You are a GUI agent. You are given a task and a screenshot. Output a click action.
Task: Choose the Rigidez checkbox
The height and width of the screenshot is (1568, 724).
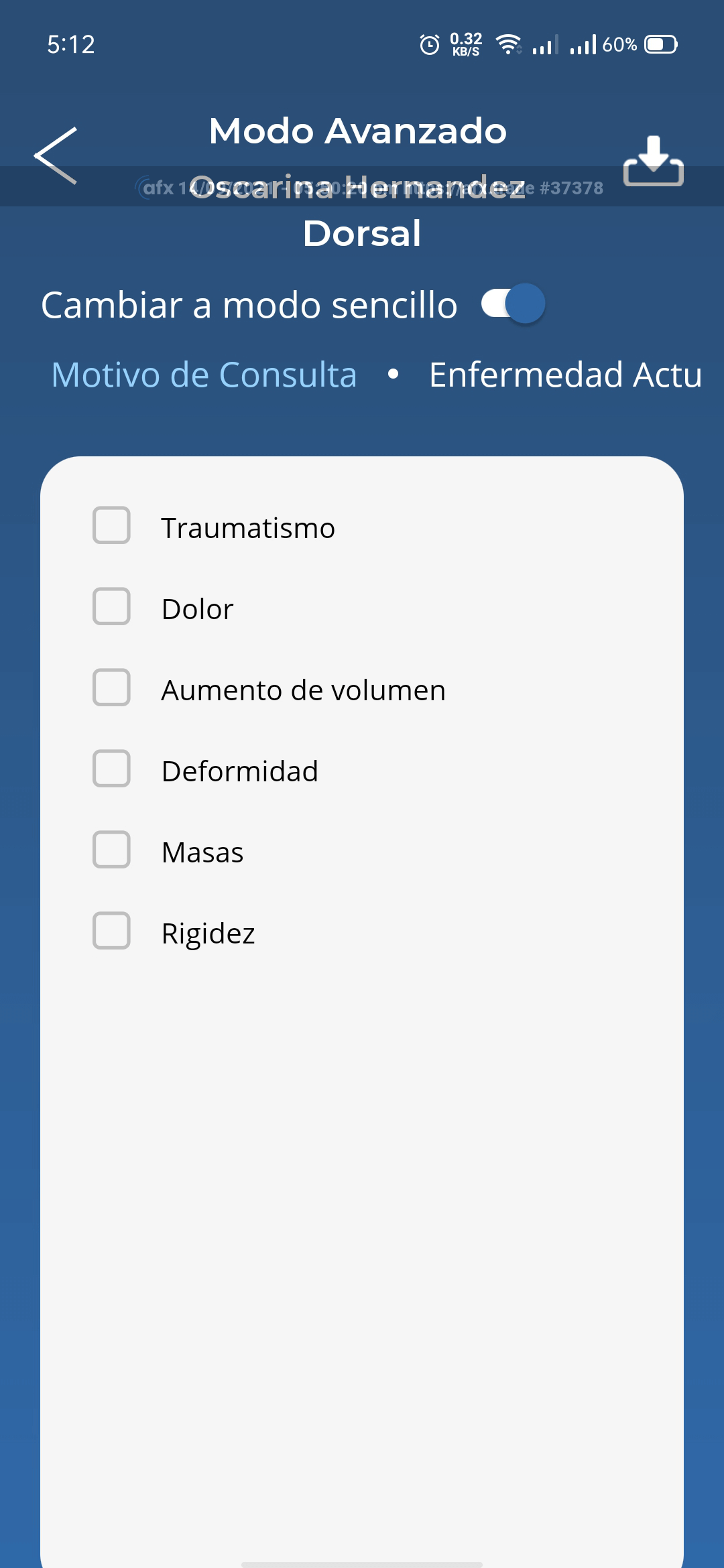(111, 931)
